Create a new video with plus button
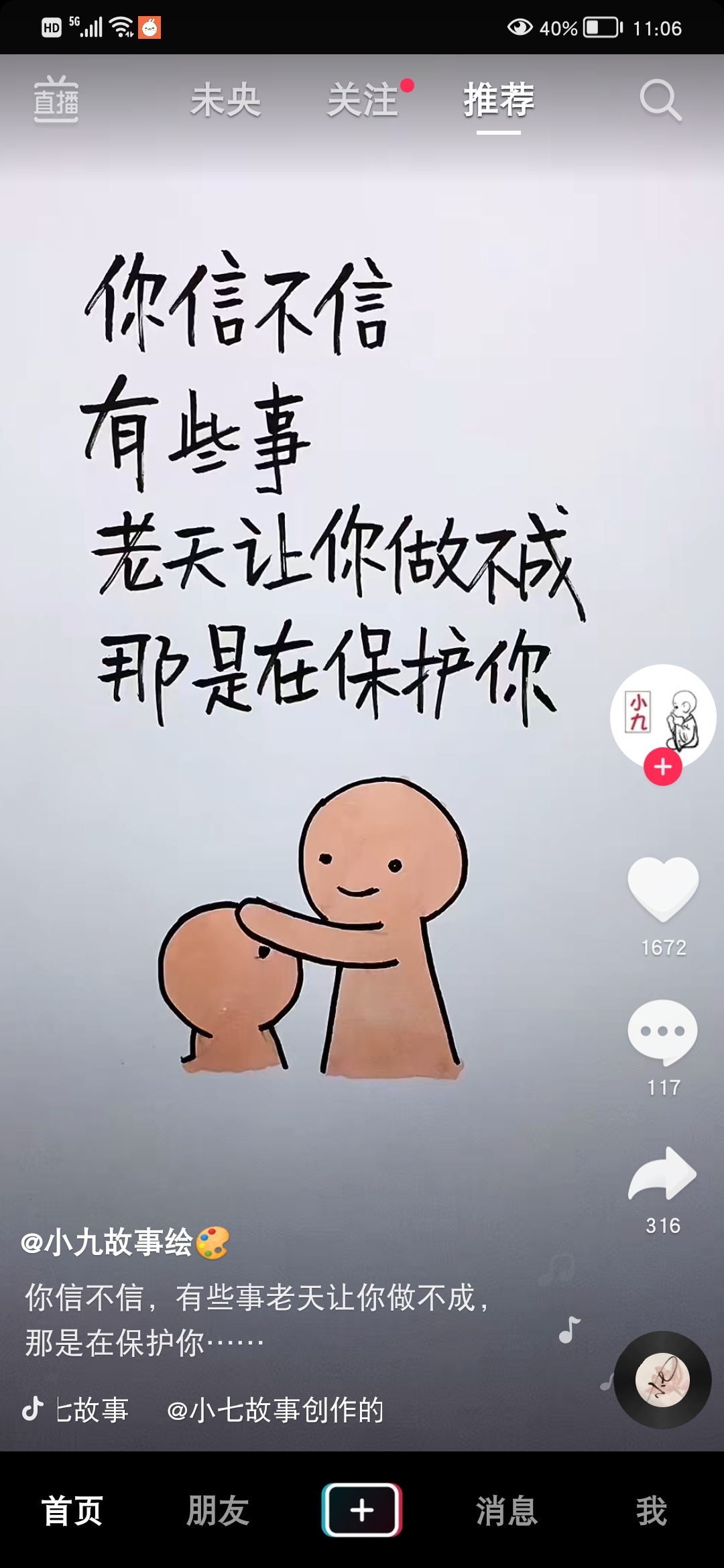Image resolution: width=724 pixels, height=1568 pixels. click(x=362, y=1510)
